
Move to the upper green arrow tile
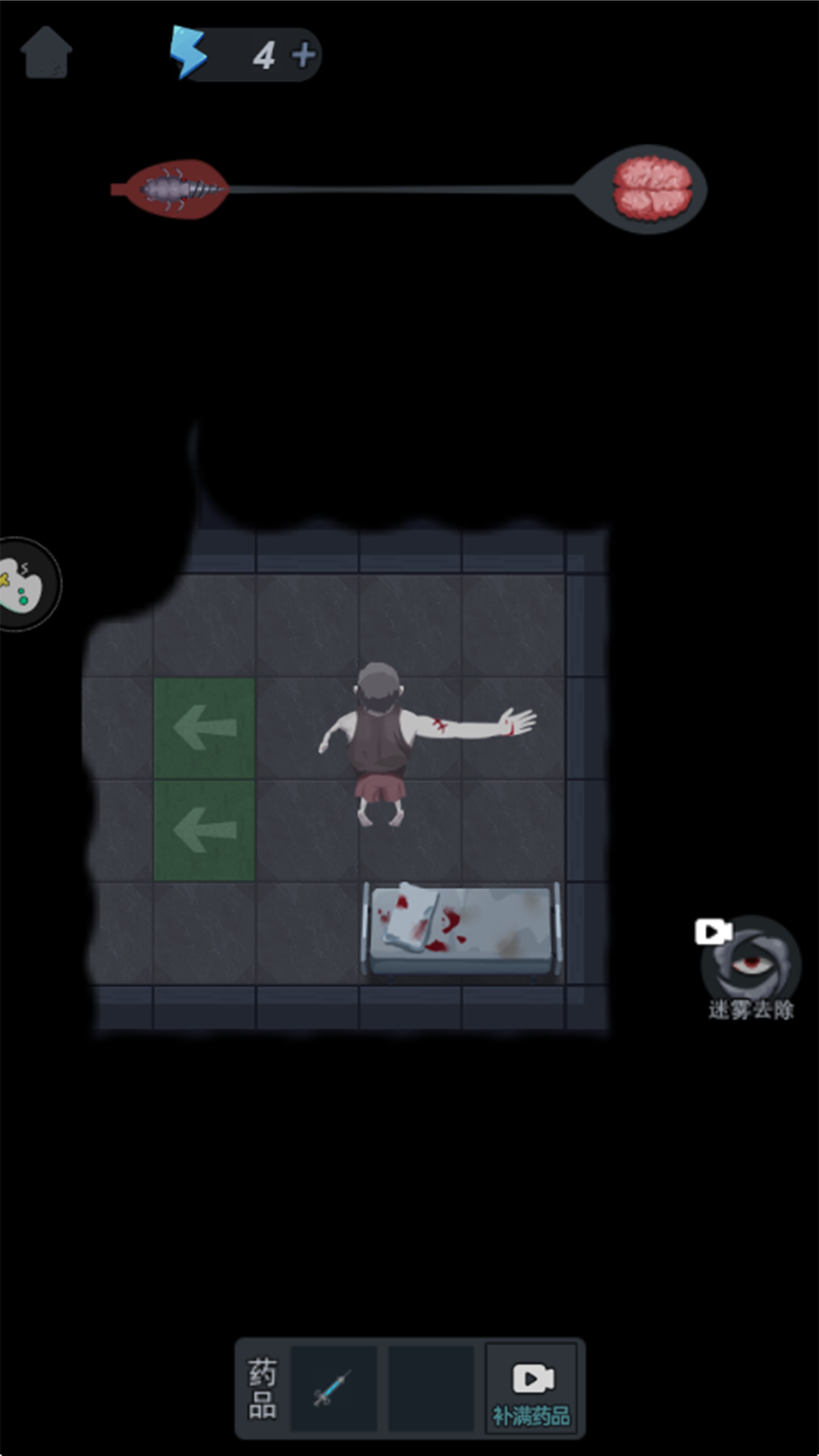tap(205, 728)
